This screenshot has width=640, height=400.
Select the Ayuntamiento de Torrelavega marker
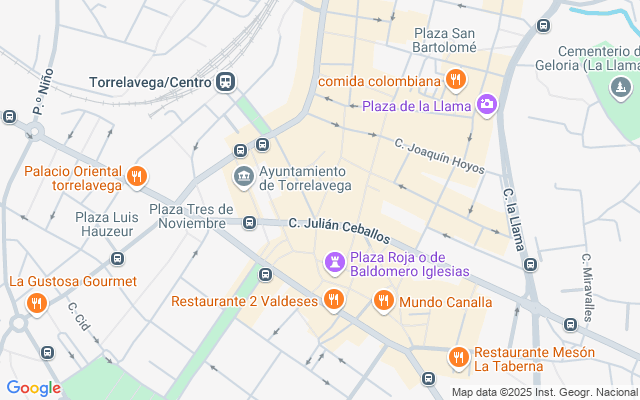click(244, 178)
